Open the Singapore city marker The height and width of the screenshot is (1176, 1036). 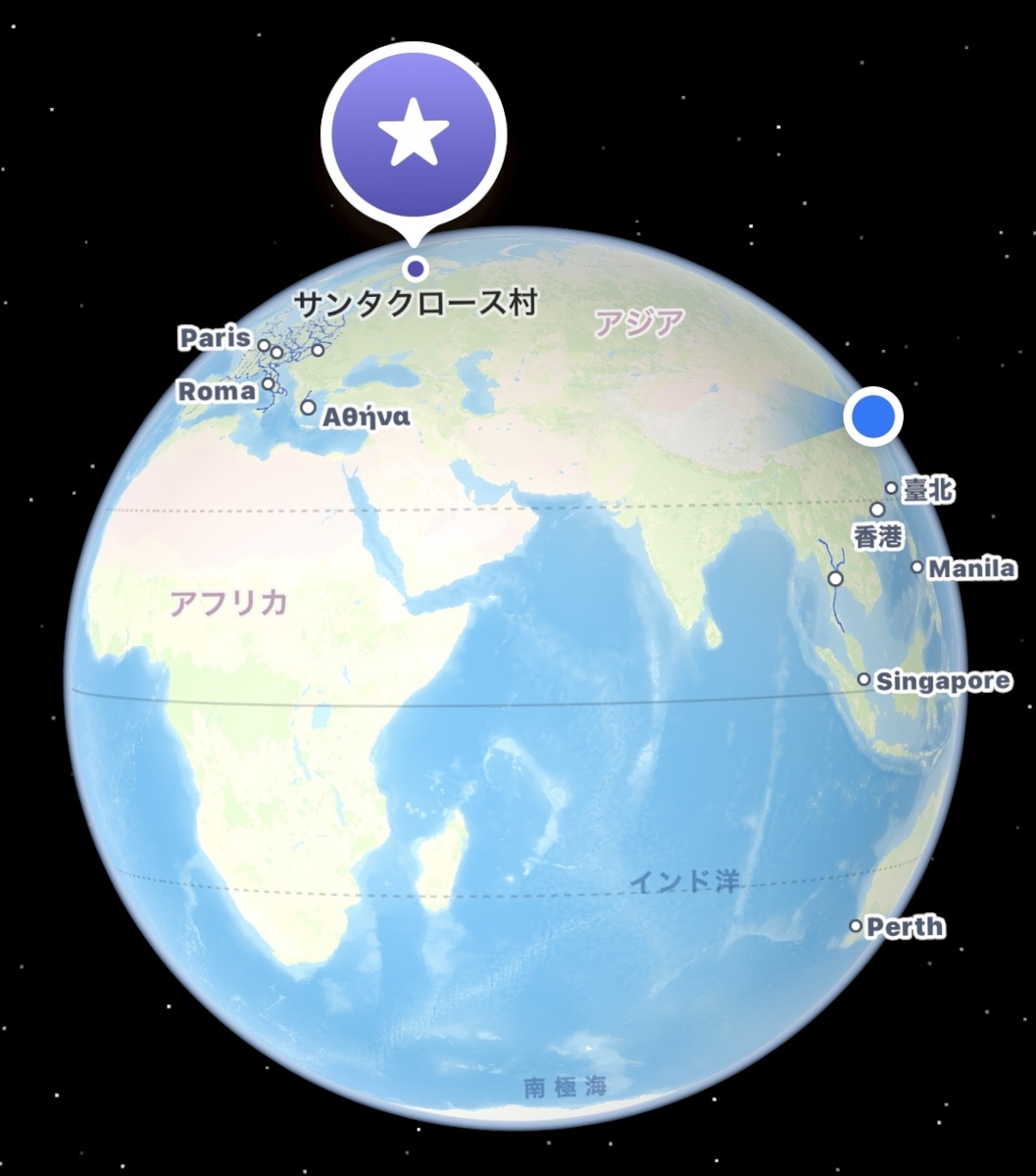click(863, 679)
